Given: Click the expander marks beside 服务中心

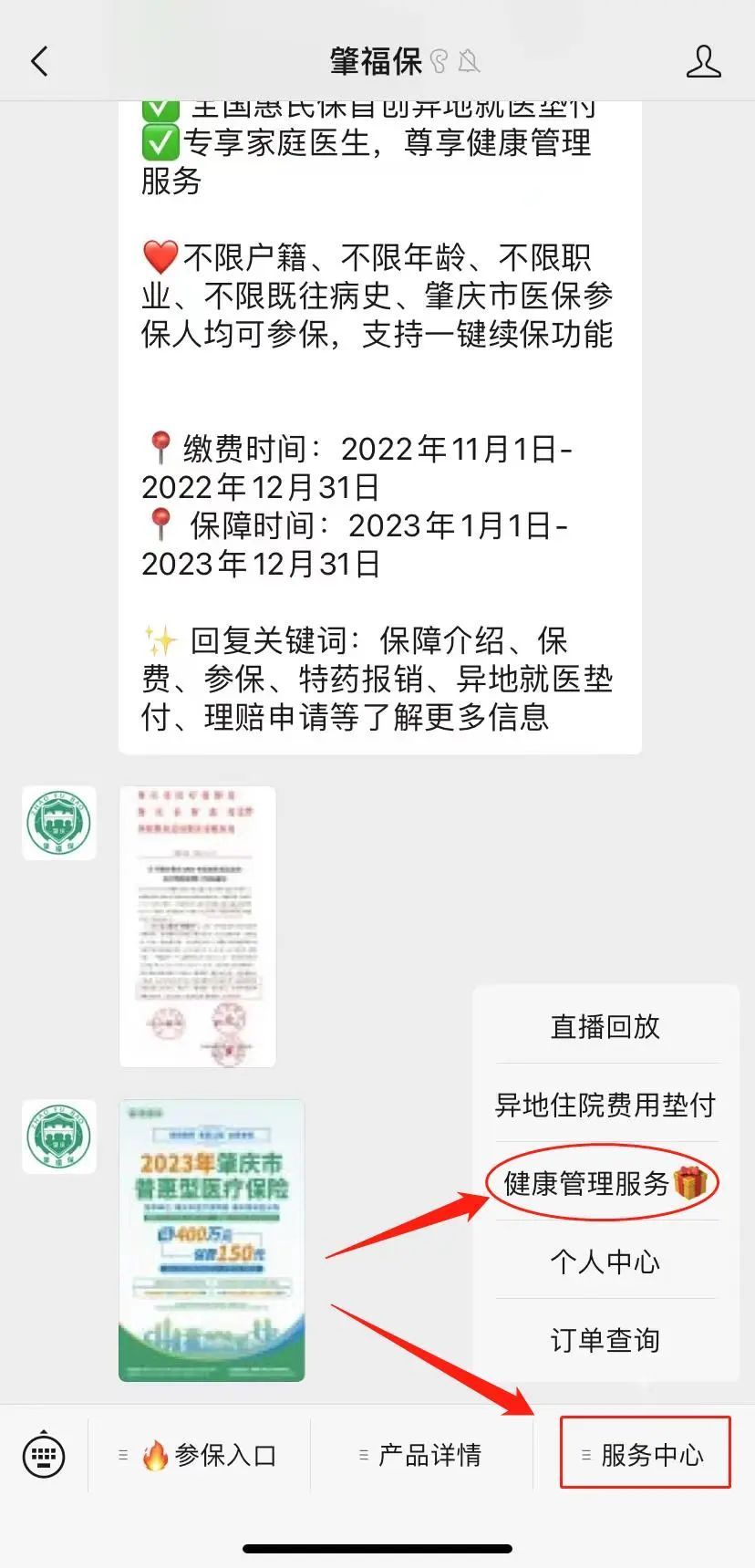Looking at the screenshot, I should click(584, 1455).
